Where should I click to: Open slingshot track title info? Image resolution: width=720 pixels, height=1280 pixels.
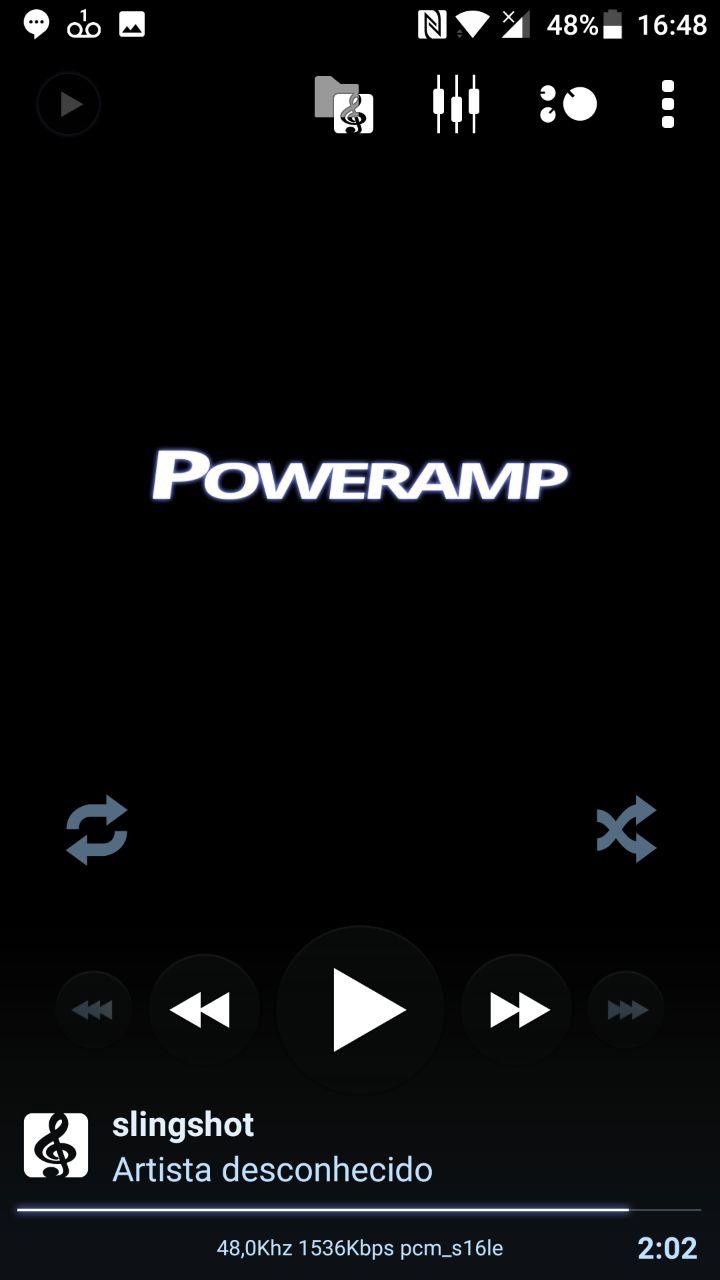(183, 1124)
